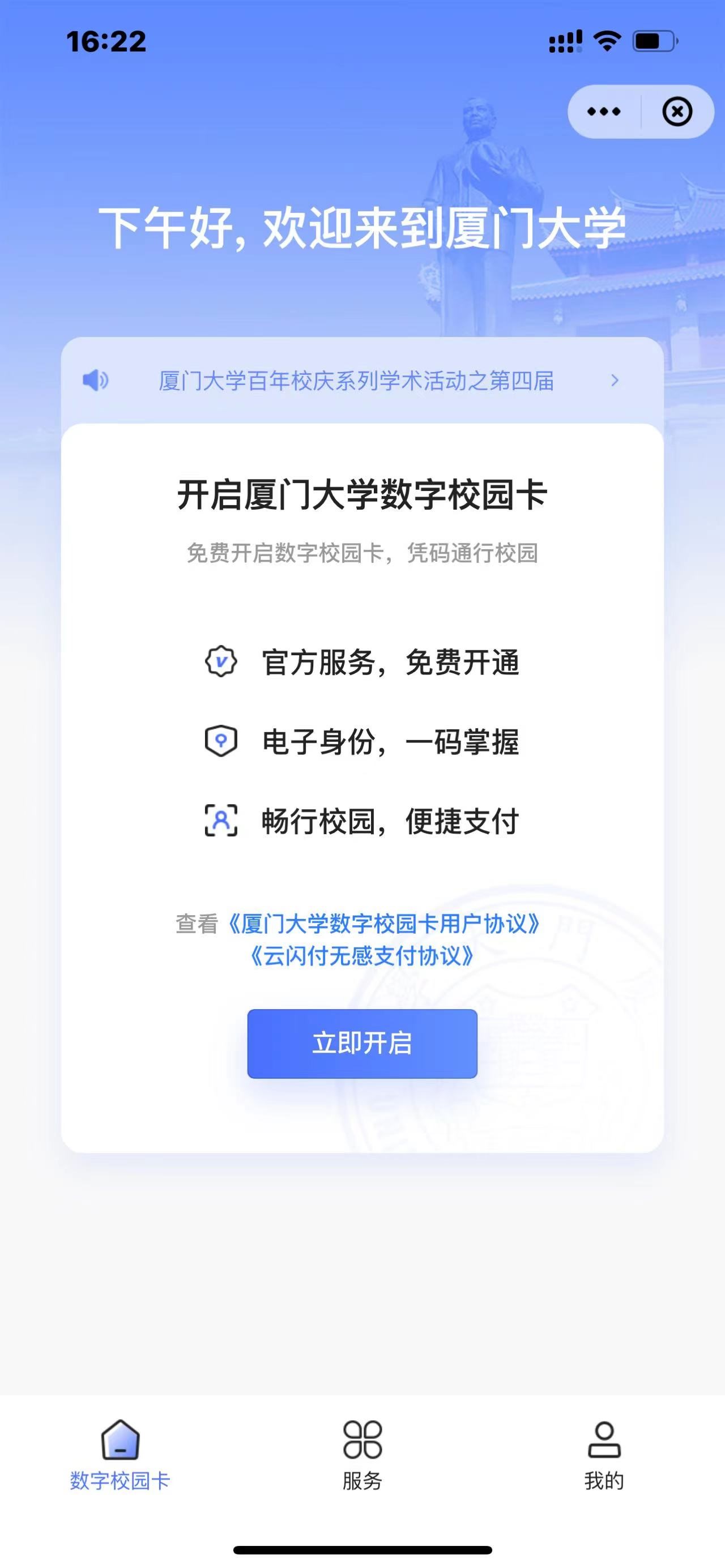Tap the 立即开启 button

point(362,1043)
